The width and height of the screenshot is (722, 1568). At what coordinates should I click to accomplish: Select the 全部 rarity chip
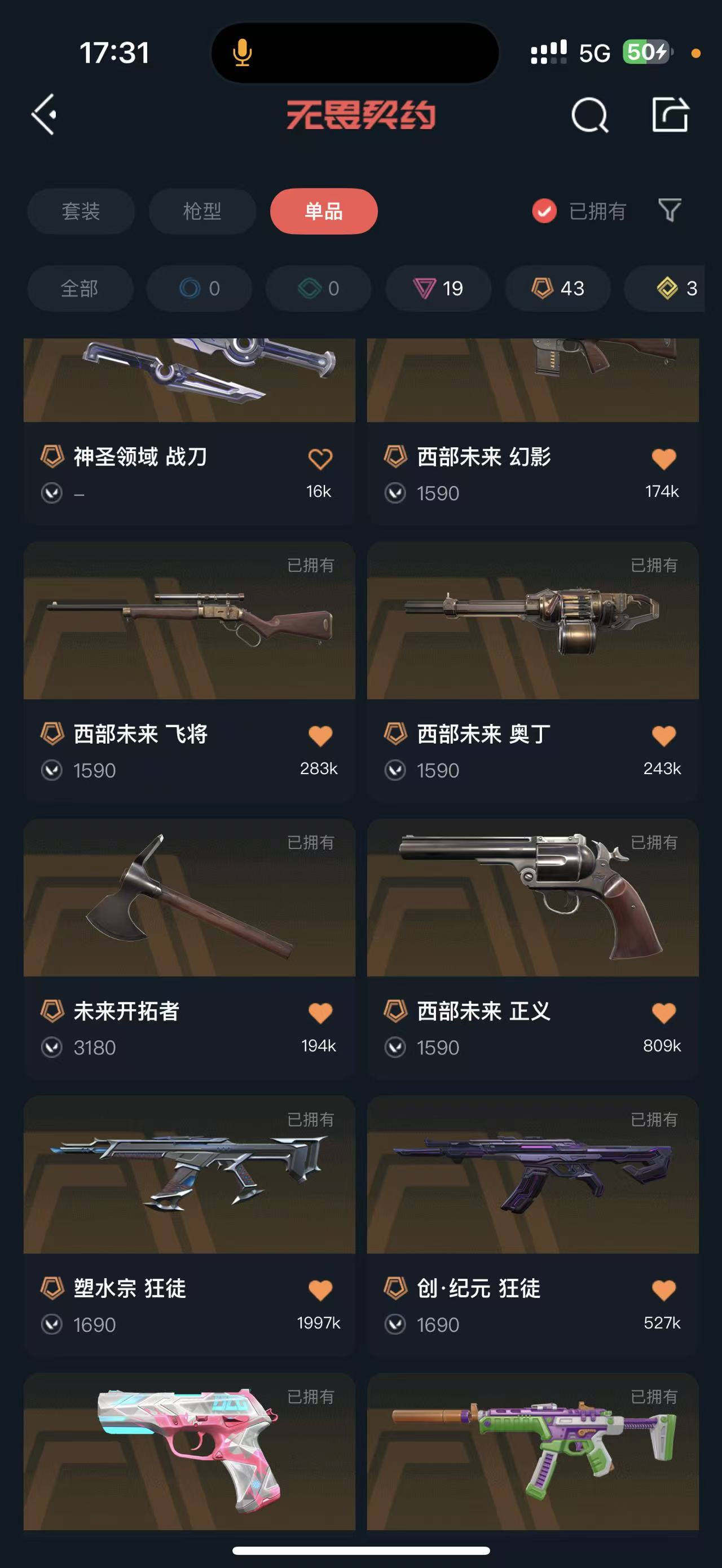click(80, 289)
